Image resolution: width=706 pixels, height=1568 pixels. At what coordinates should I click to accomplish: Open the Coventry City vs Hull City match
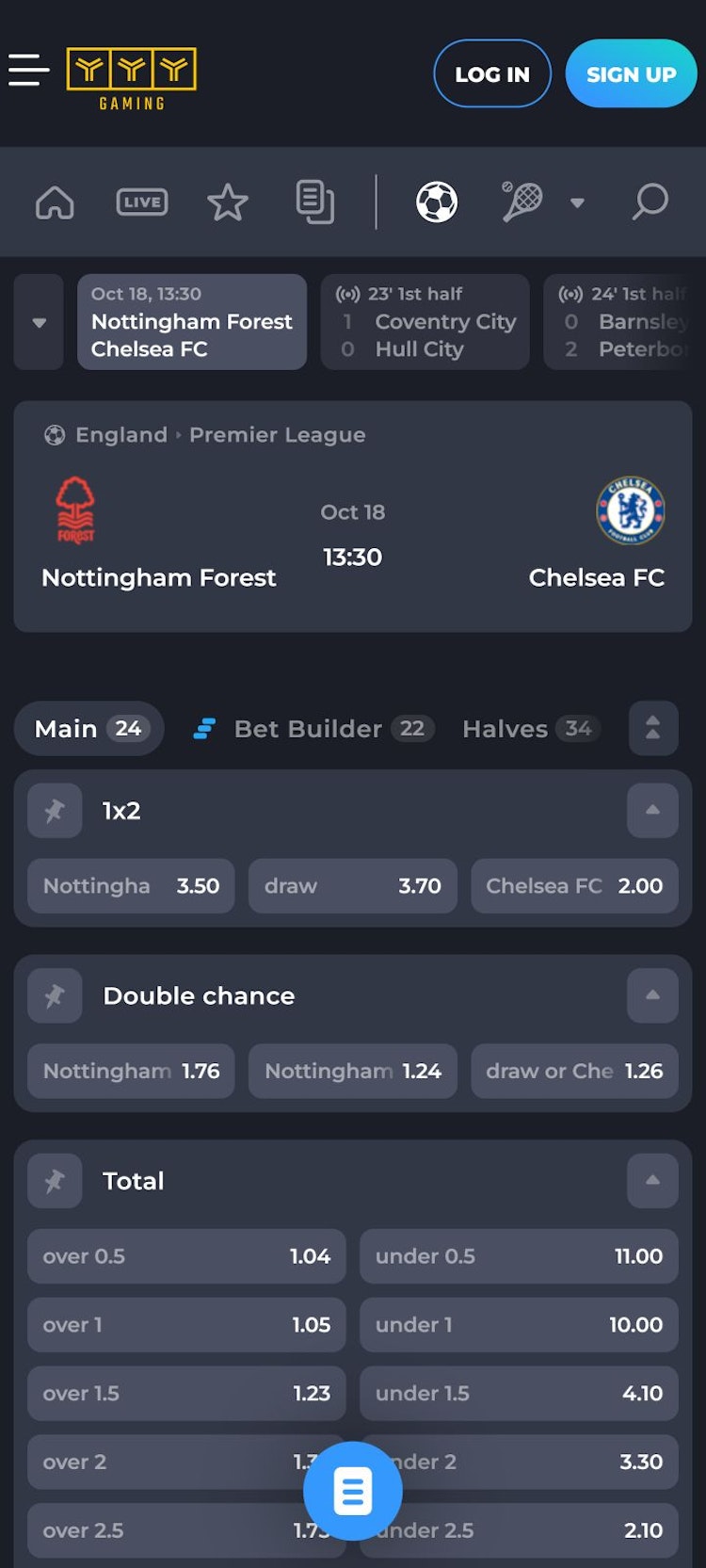point(425,322)
